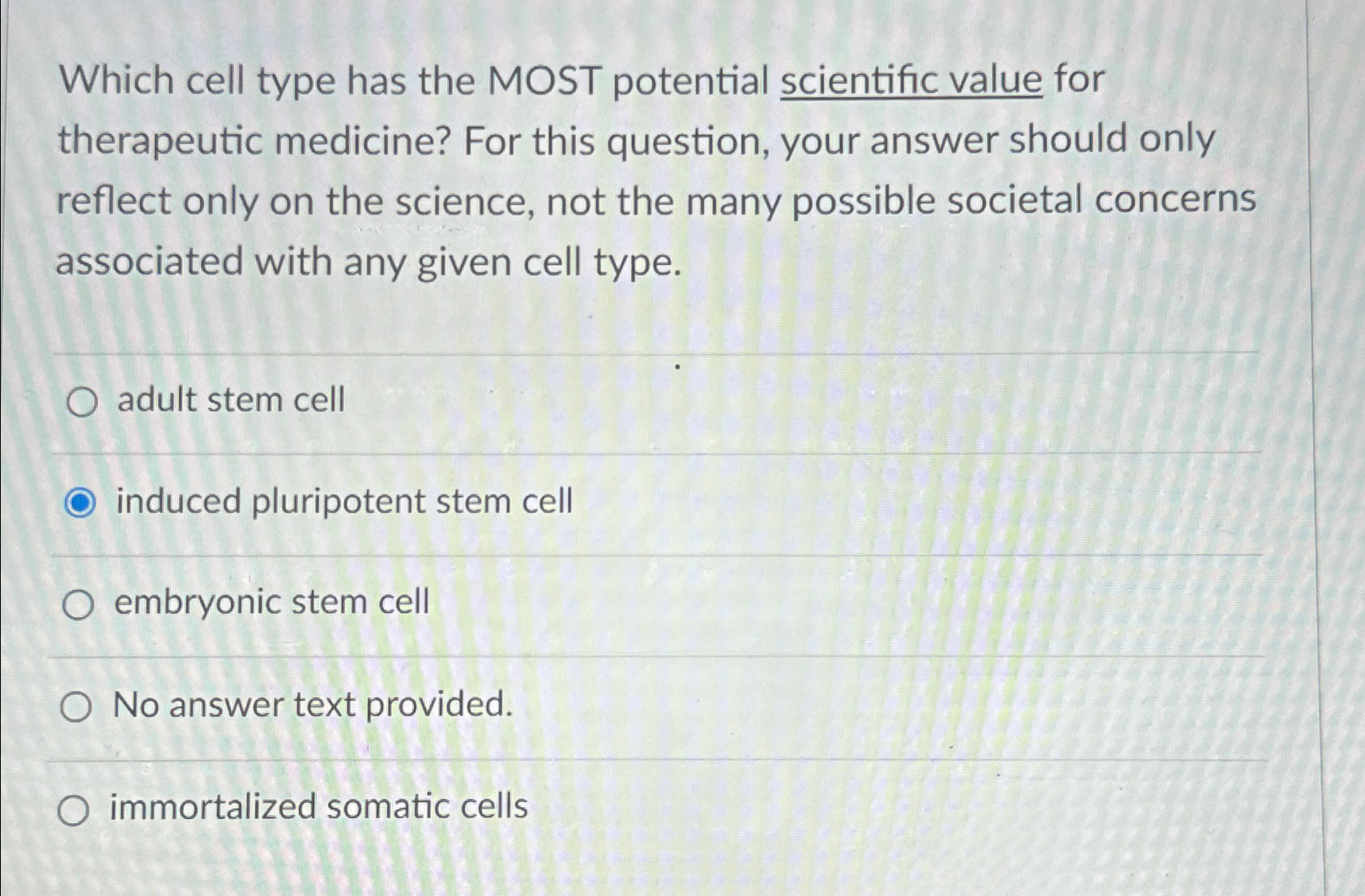Choose induced pluripotent stem cell answer
Image resolution: width=1365 pixels, height=896 pixels.
[x=80, y=503]
